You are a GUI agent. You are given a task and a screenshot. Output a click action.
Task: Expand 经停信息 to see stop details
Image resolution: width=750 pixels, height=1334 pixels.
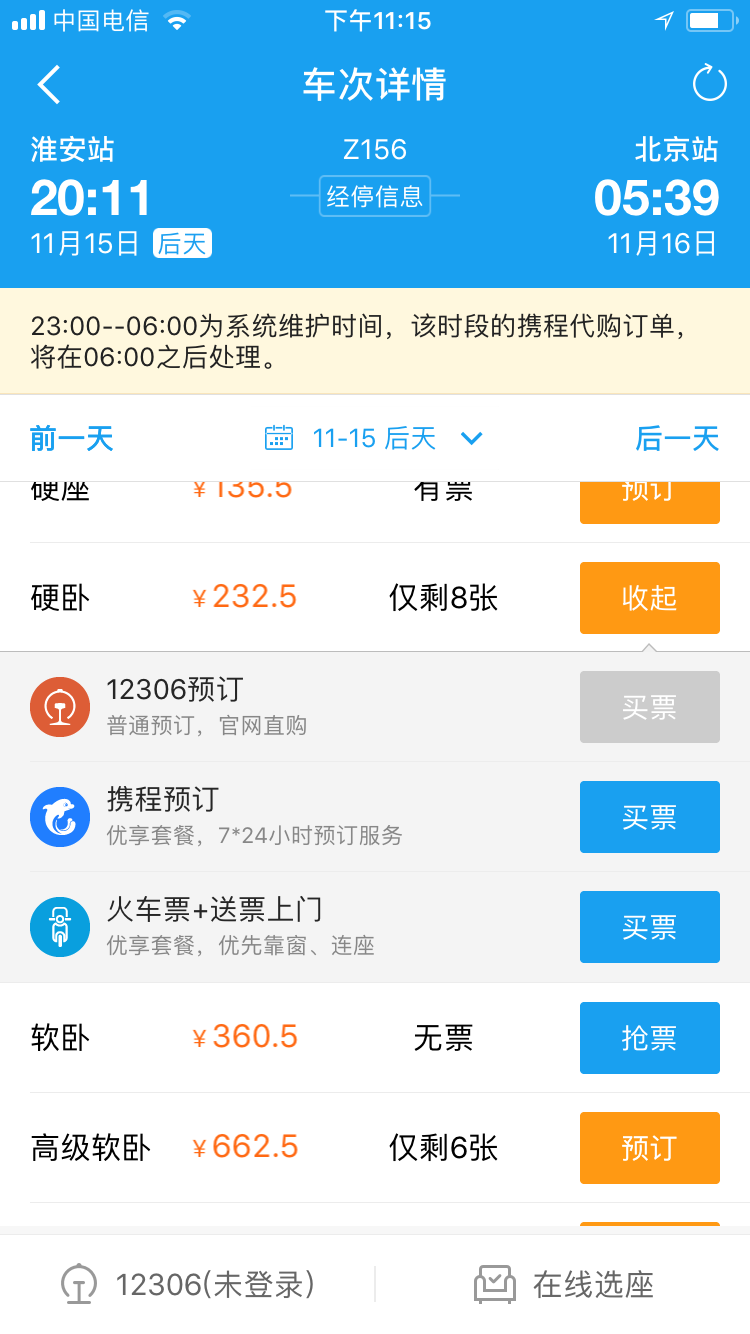click(374, 197)
